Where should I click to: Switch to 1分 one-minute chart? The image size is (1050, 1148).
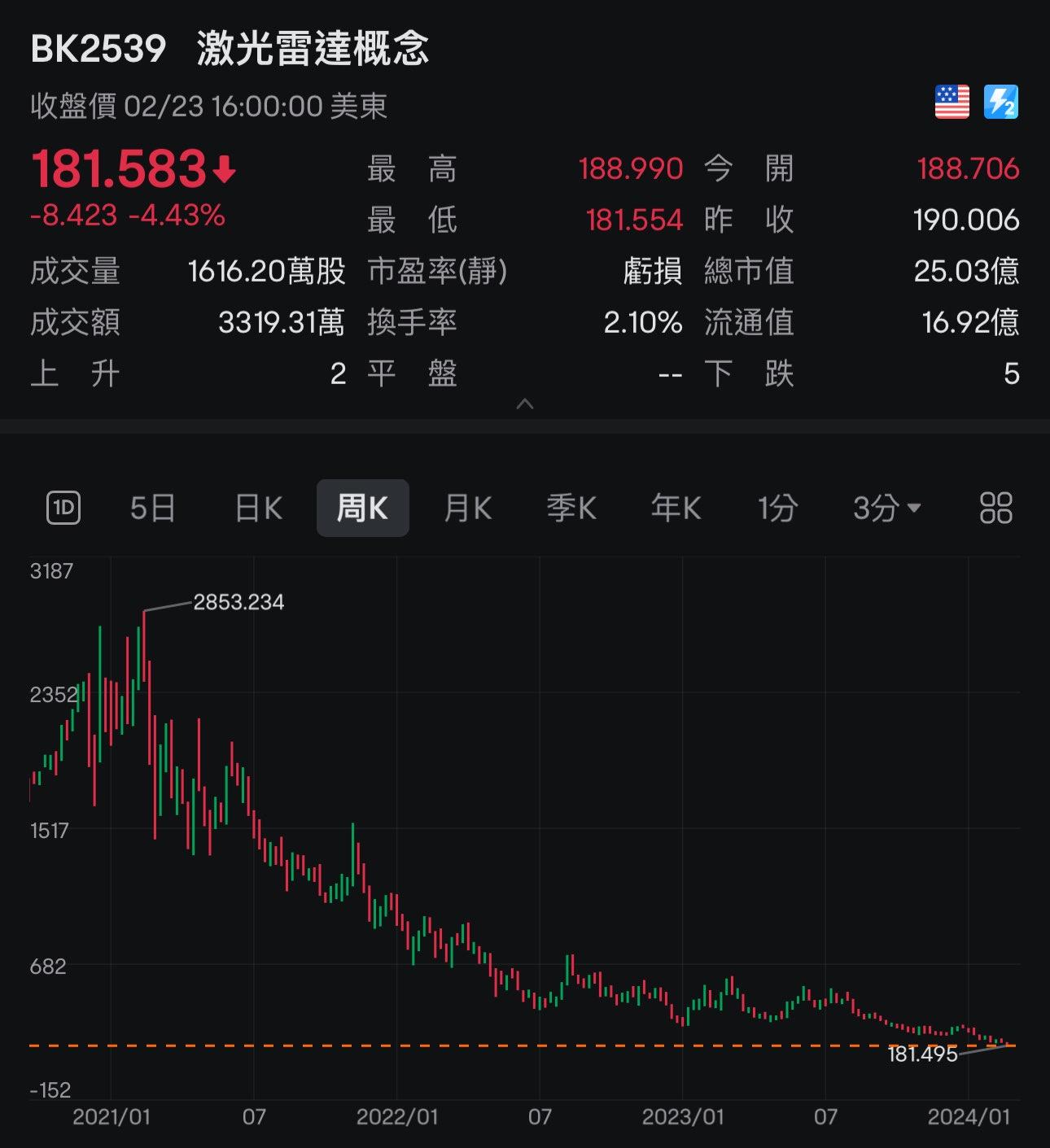pos(777,509)
